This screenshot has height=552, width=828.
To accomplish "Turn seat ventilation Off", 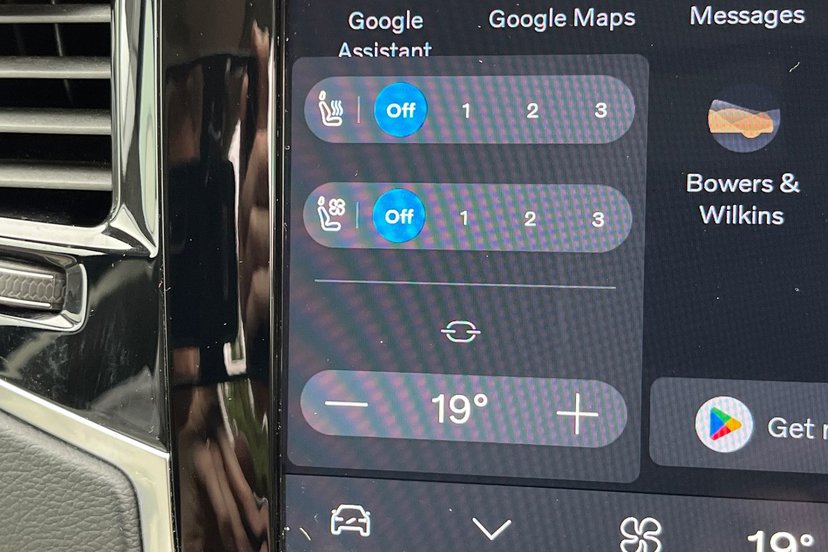I will pos(399,216).
